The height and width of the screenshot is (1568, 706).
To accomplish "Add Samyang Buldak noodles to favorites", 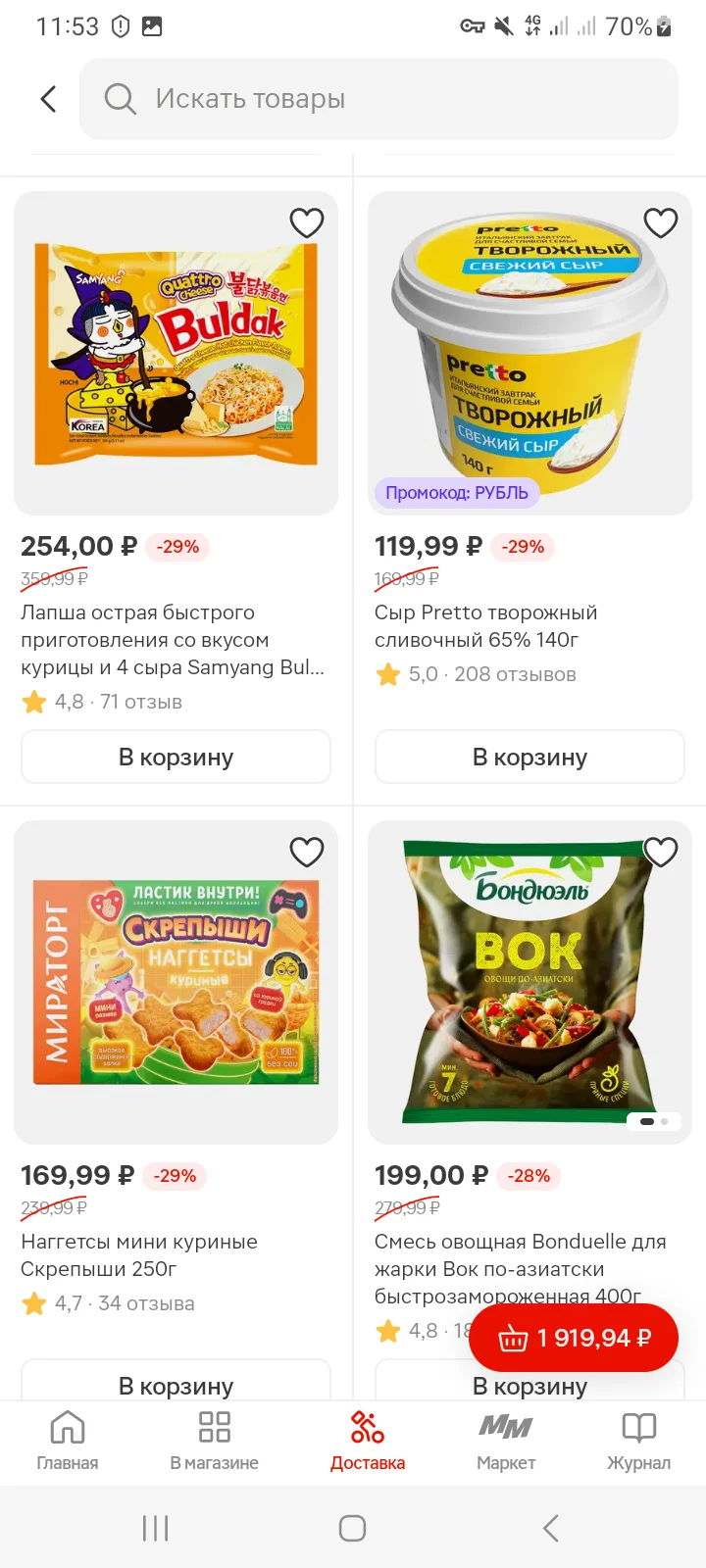I will coord(307,223).
